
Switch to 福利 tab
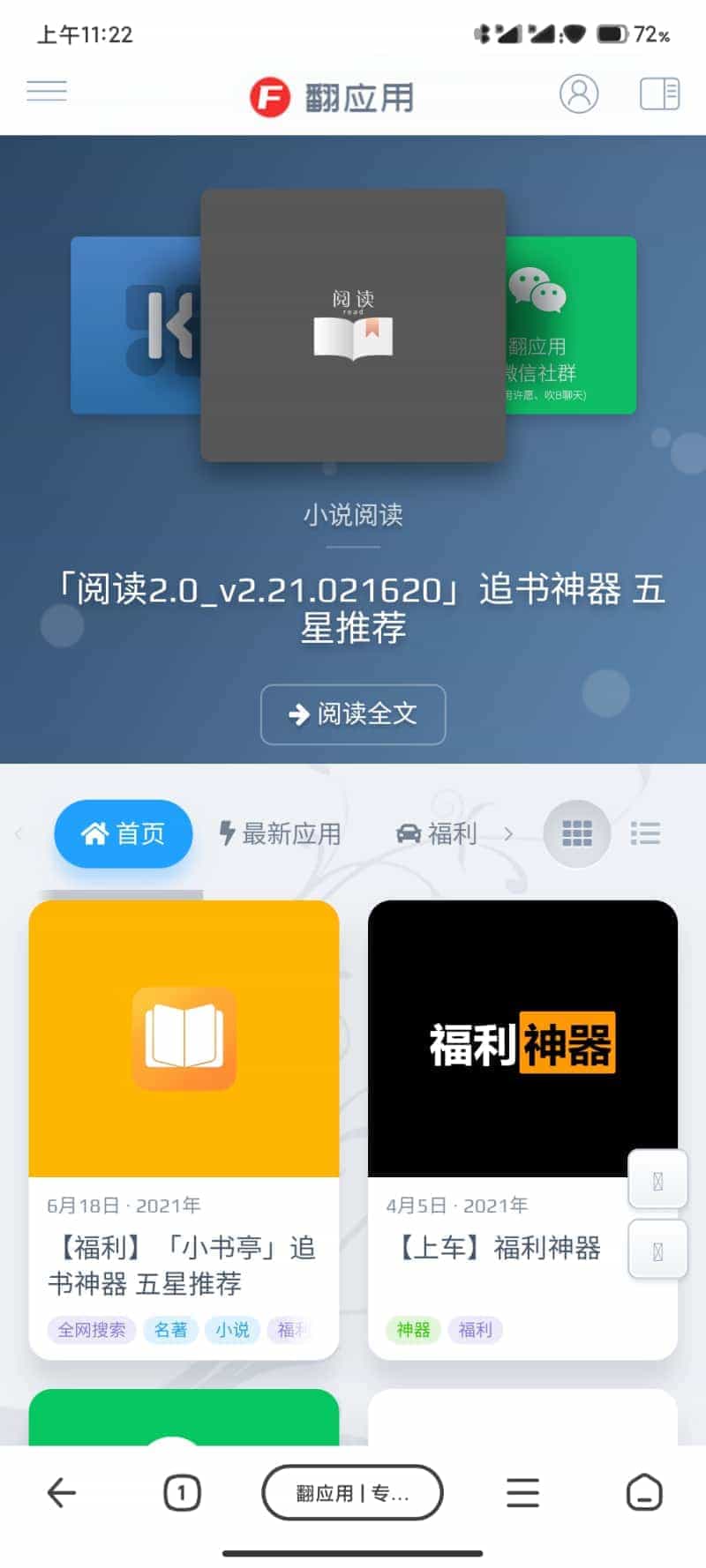click(x=437, y=833)
